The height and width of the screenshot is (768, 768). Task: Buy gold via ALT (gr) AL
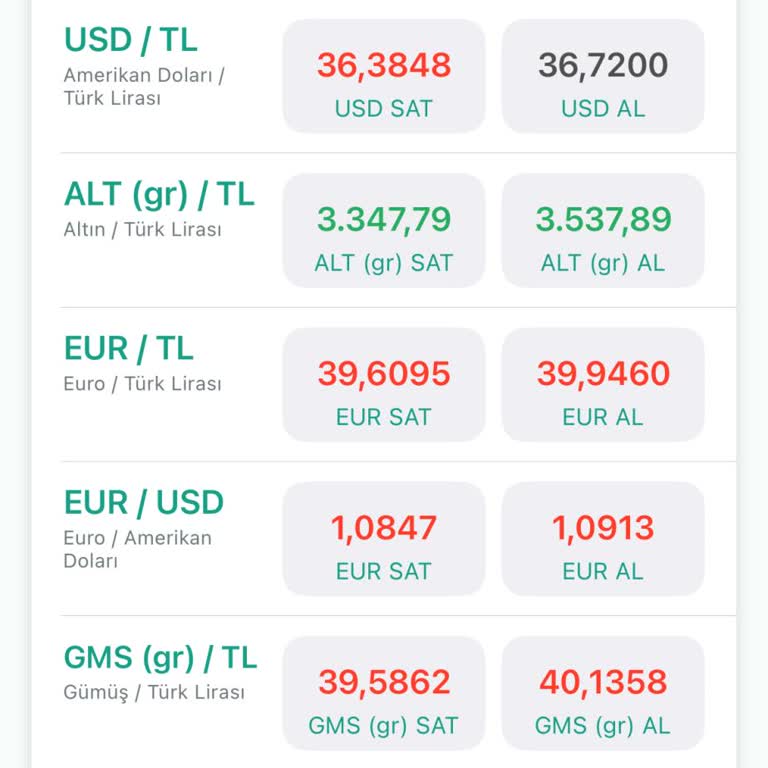click(603, 231)
